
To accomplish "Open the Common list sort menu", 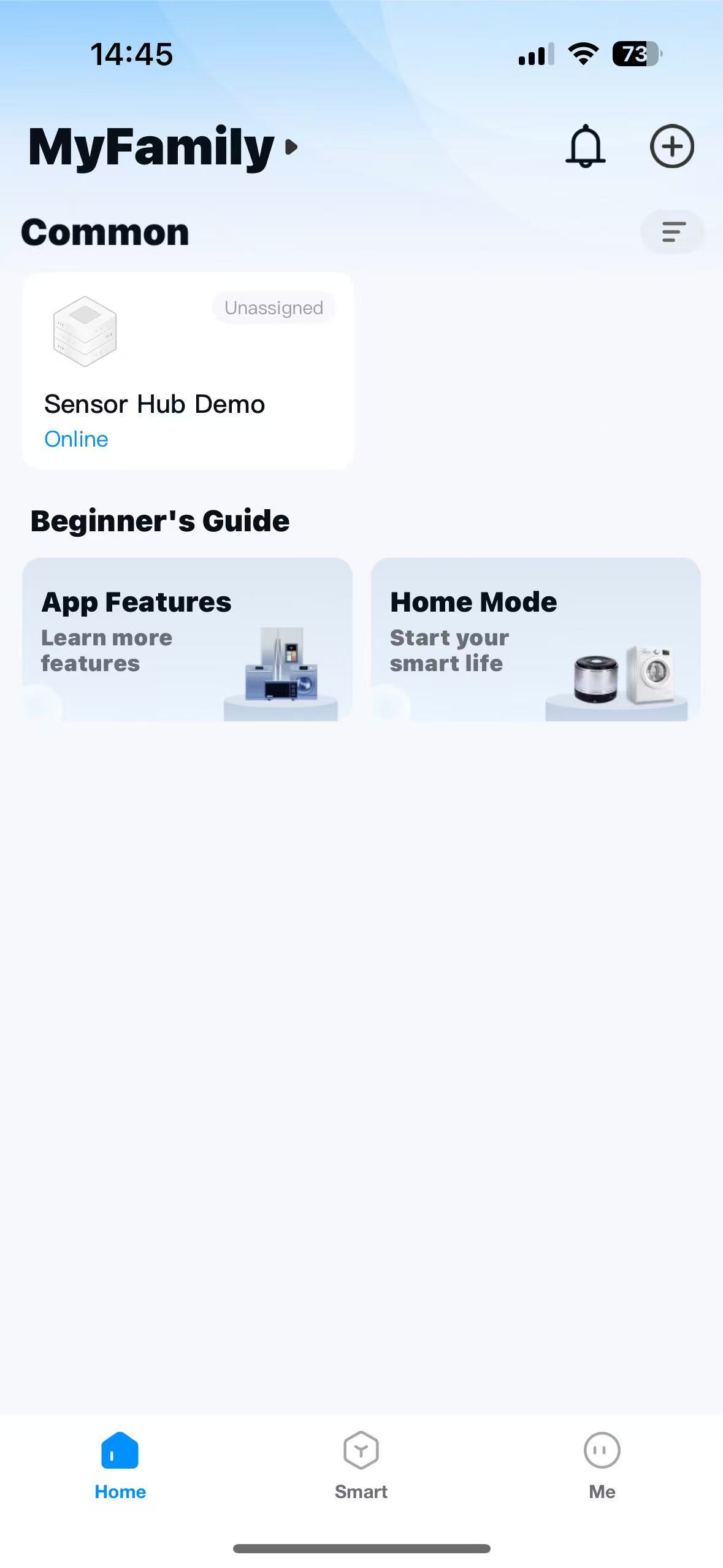I will click(673, 232).
